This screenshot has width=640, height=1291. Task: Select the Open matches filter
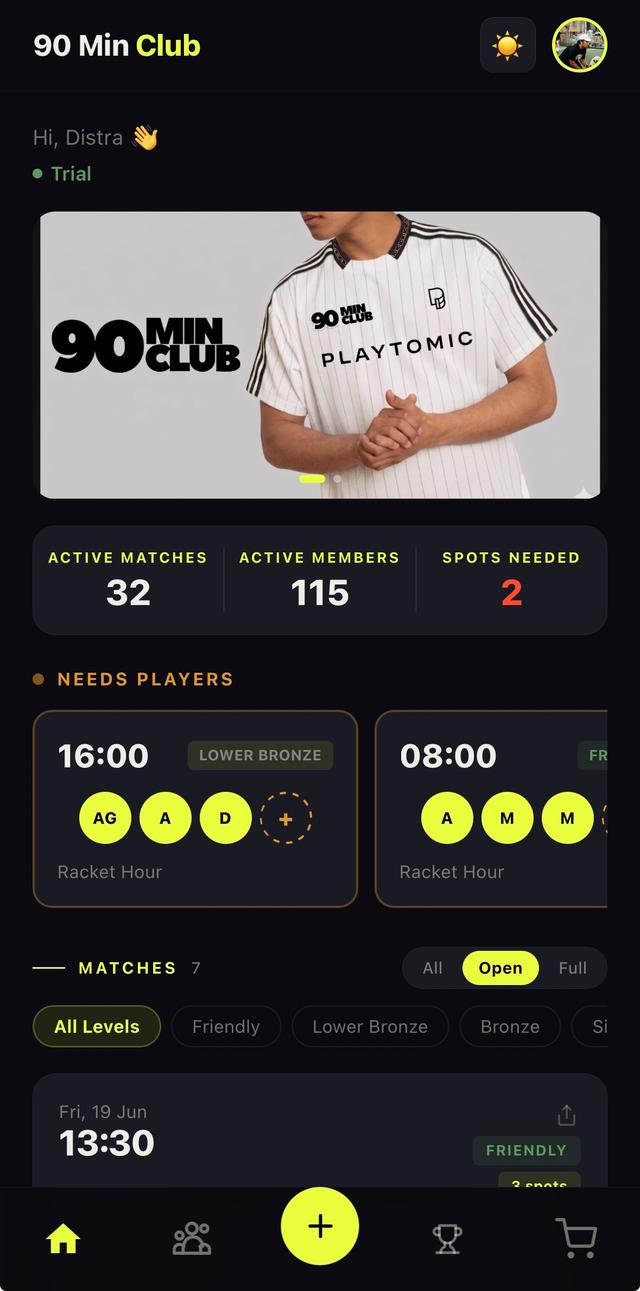tap(500, 967)
